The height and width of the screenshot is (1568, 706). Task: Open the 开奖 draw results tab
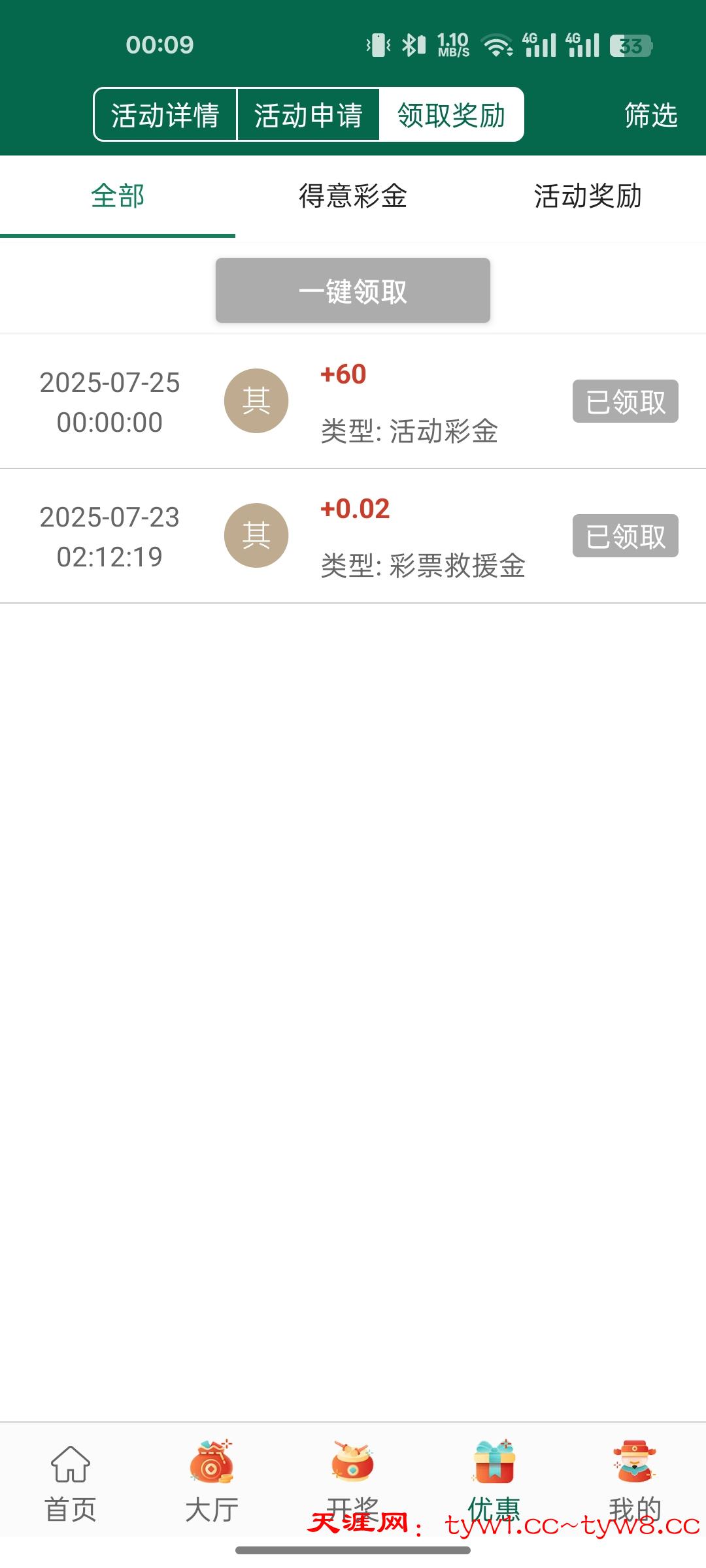[353, 1478]
